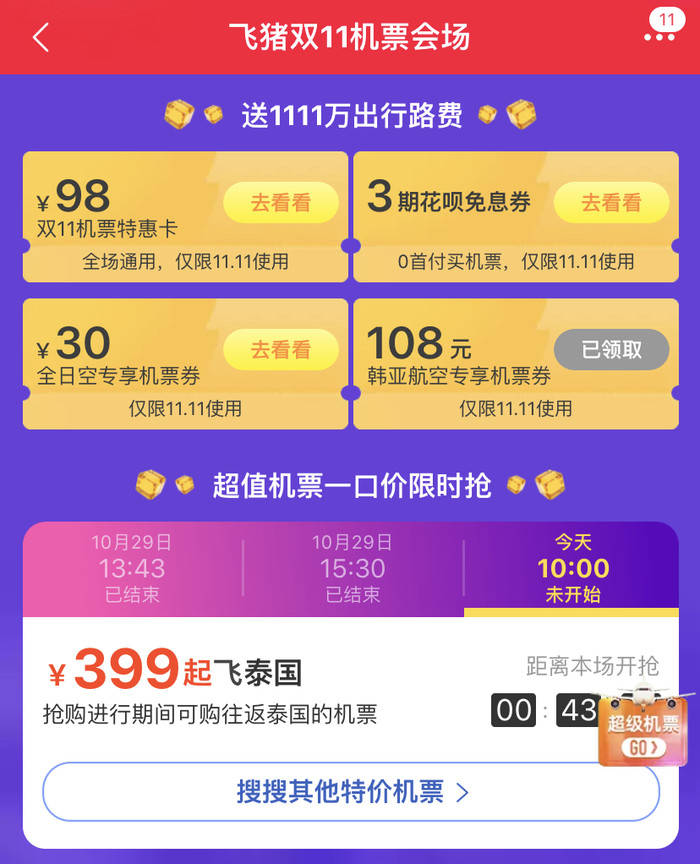Image resolution: width=700 pixels, height=864 pixels.
Task: Select the 今天 10:00 未开始 session tab
Action: tap(572, 568)
